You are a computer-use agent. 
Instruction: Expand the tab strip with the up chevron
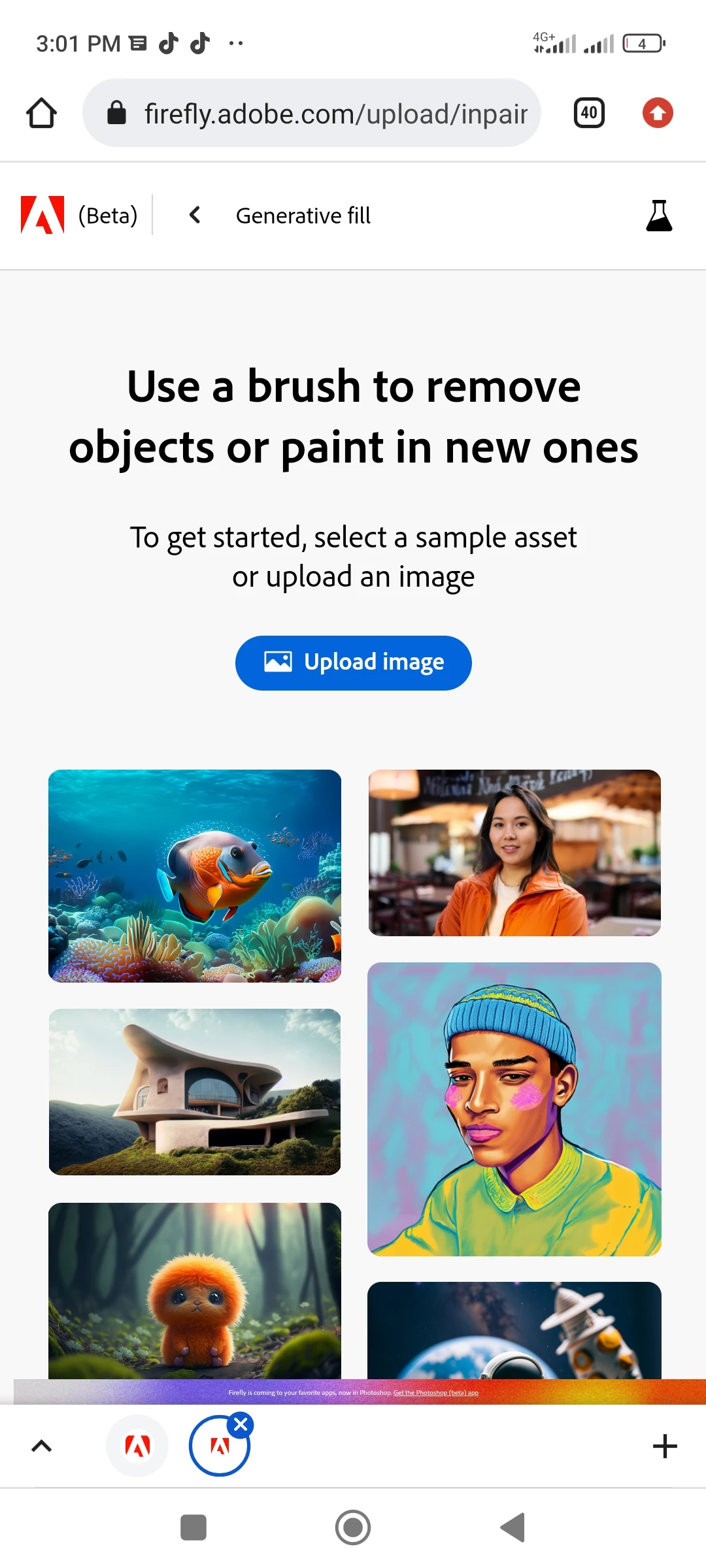(41, 1446)
